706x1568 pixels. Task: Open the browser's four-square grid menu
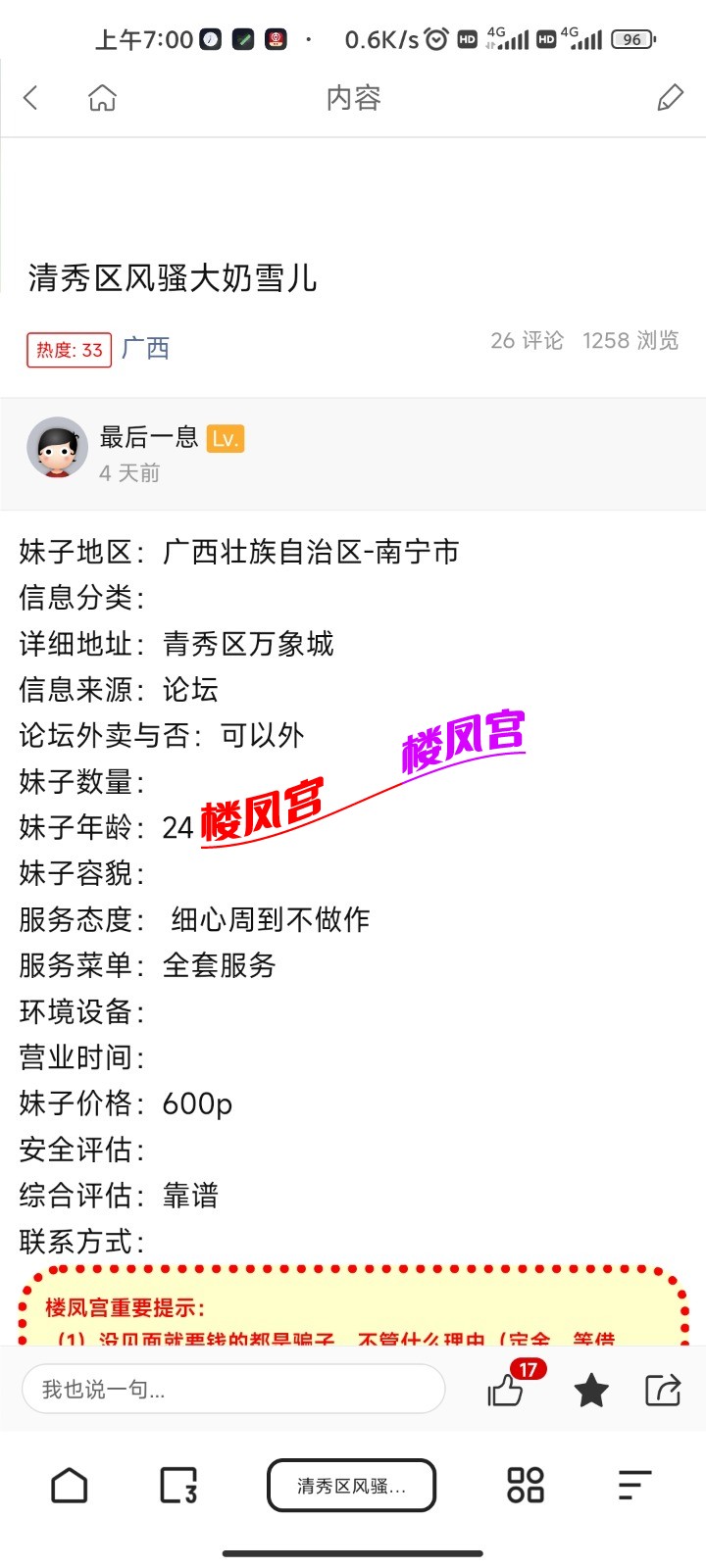coord(526,1486)
